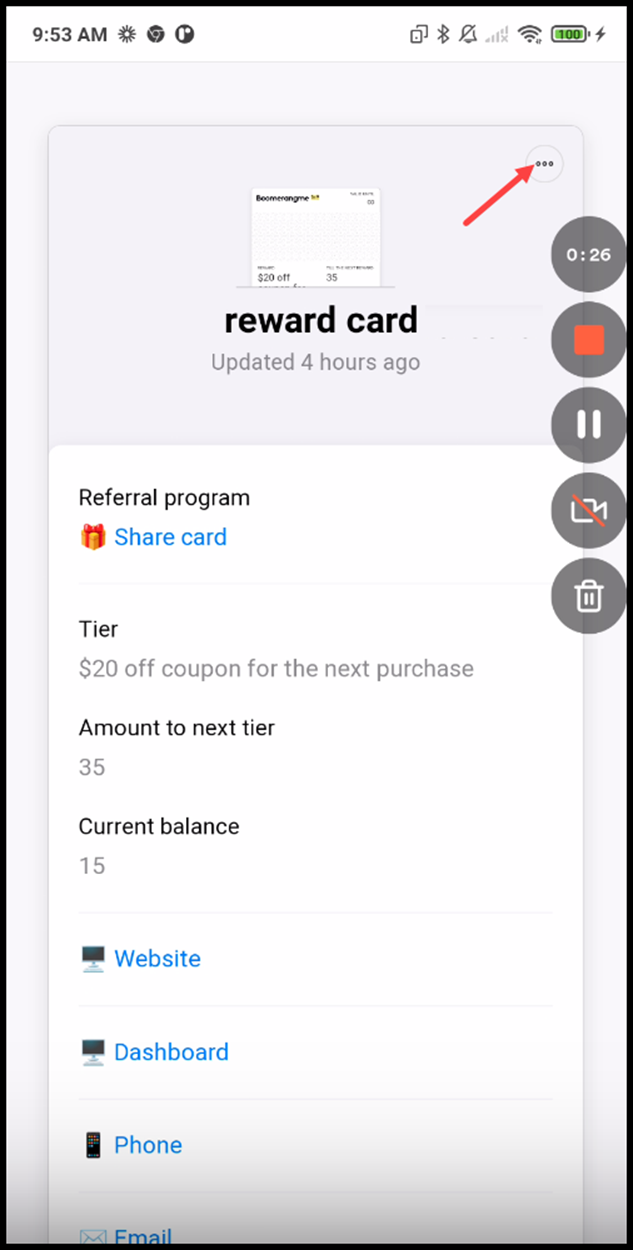
Task: Pause the screen recording
Action: (588, 425)
